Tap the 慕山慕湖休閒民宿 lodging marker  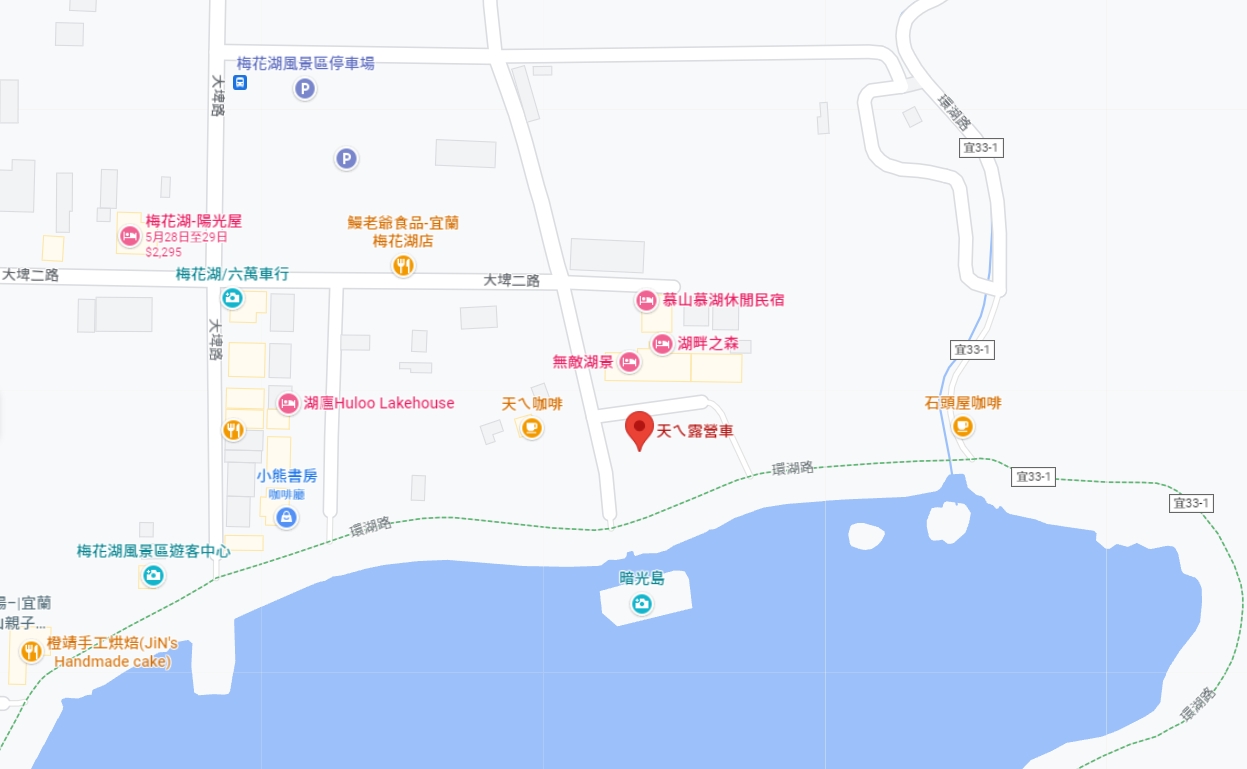point(646,300)
